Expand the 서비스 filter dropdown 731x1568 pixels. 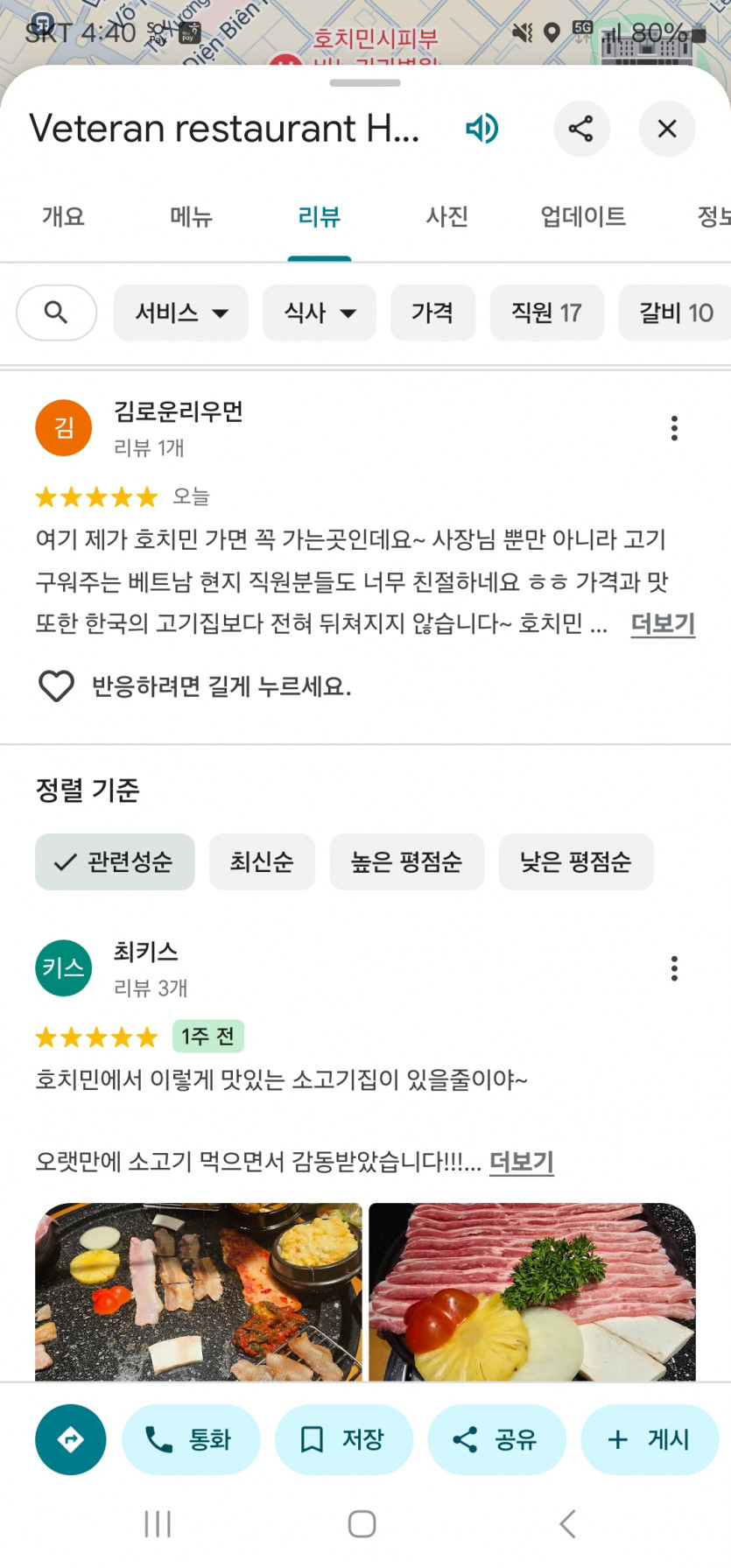click(181, 313)
